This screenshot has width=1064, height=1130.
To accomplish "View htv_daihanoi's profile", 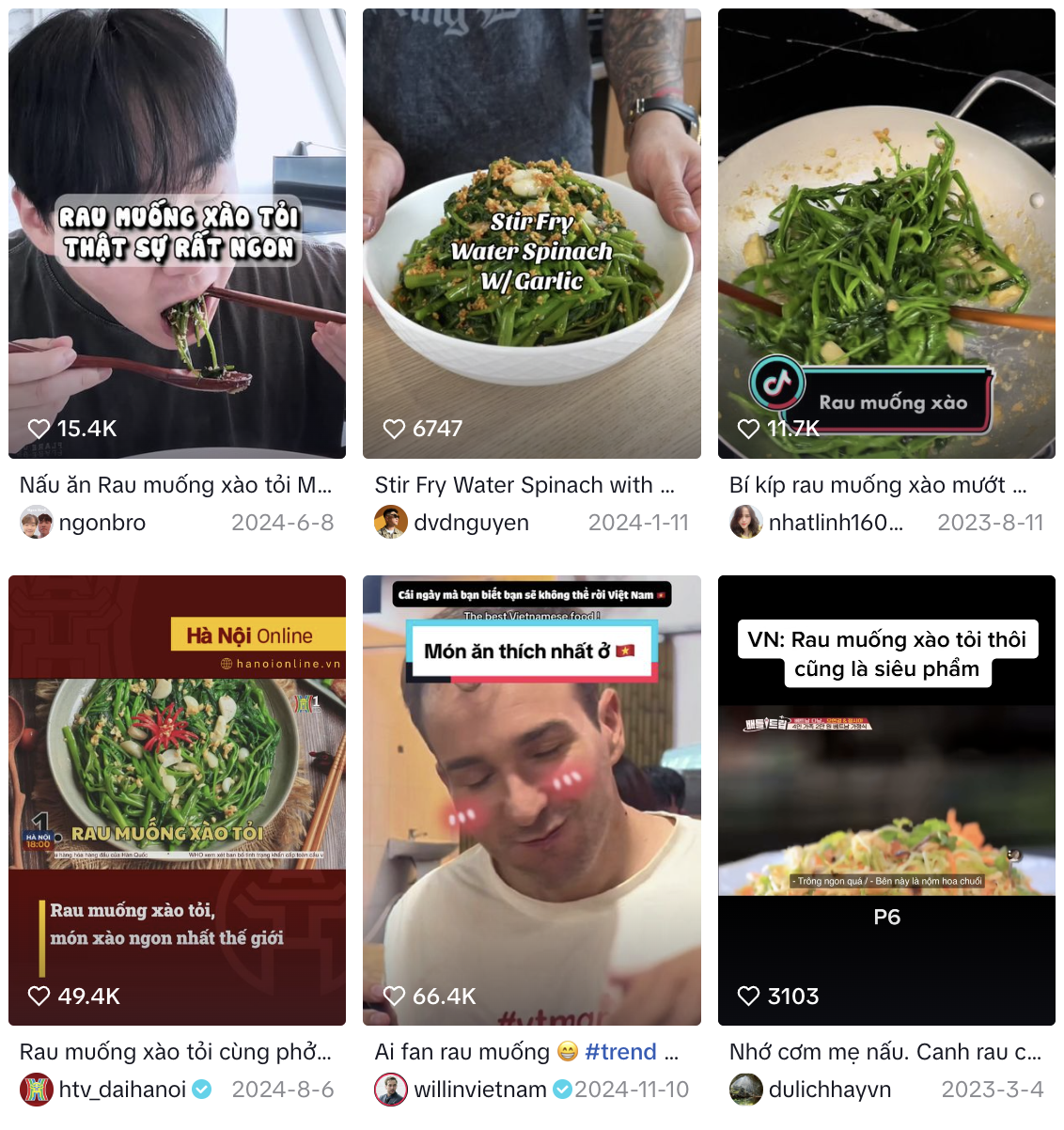I will [x=122, y=1090].
